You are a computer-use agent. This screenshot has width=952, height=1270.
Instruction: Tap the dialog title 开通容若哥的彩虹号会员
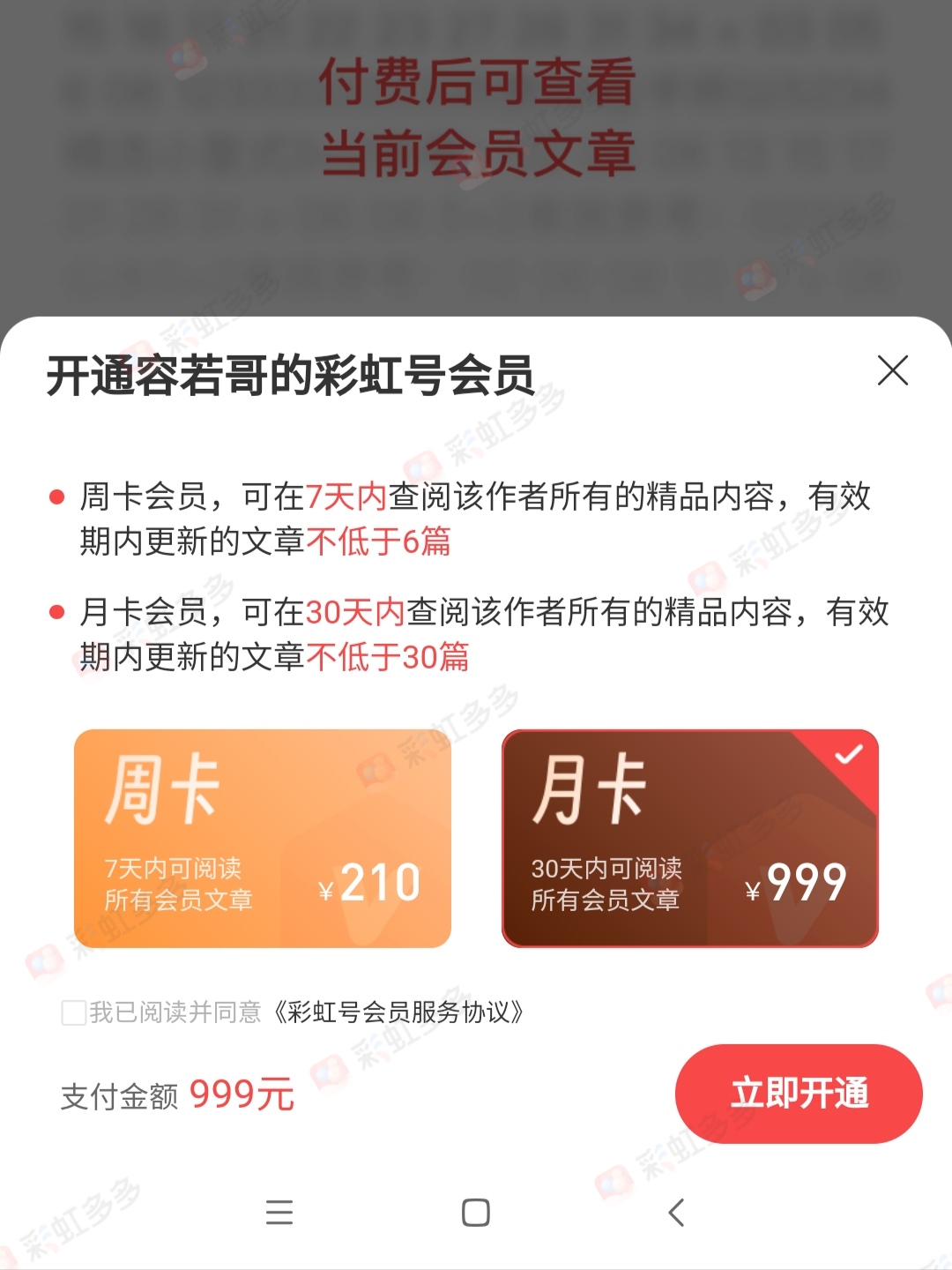[295, 373]
